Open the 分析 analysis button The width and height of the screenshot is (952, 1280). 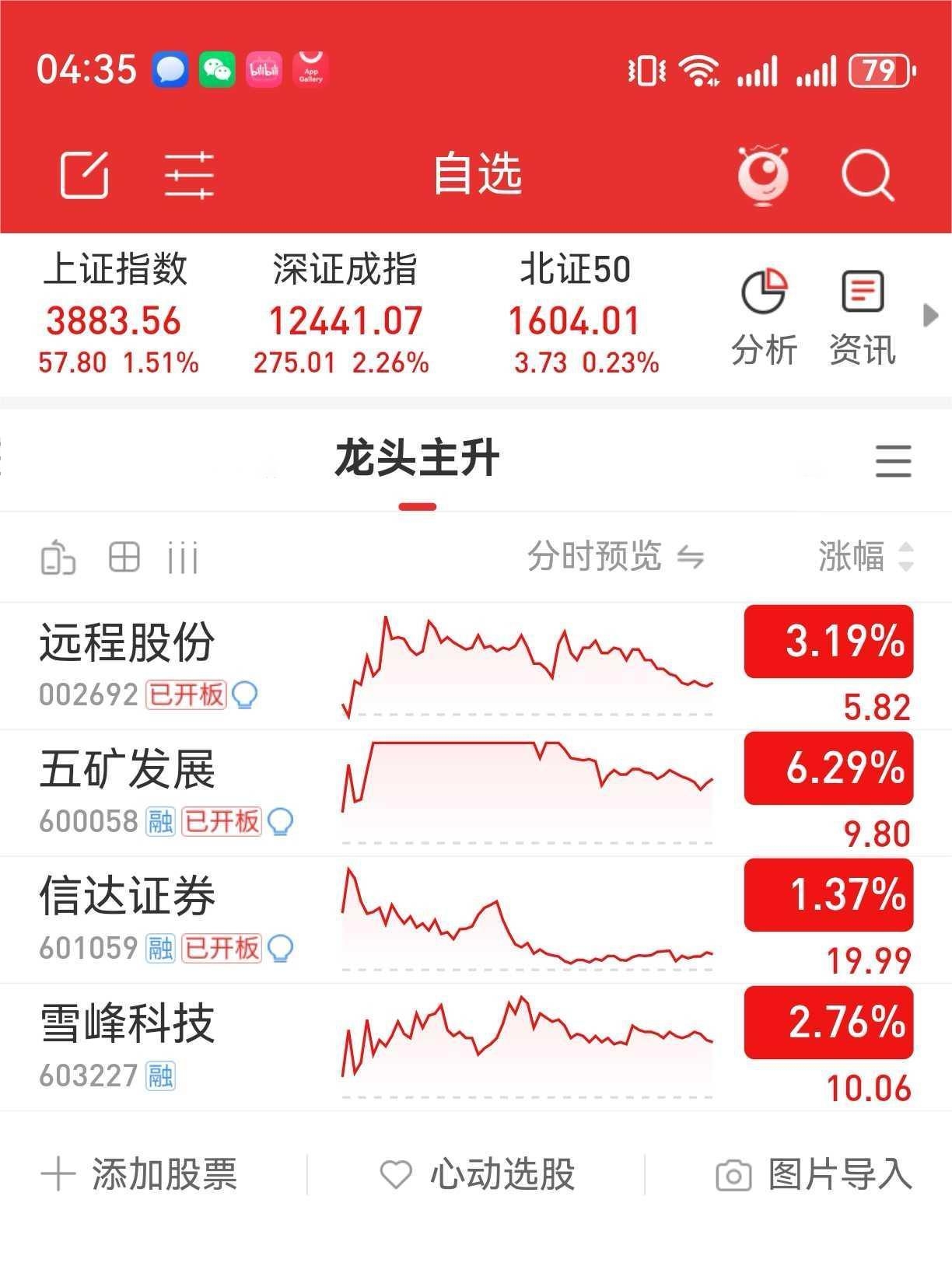coord(764,317)
